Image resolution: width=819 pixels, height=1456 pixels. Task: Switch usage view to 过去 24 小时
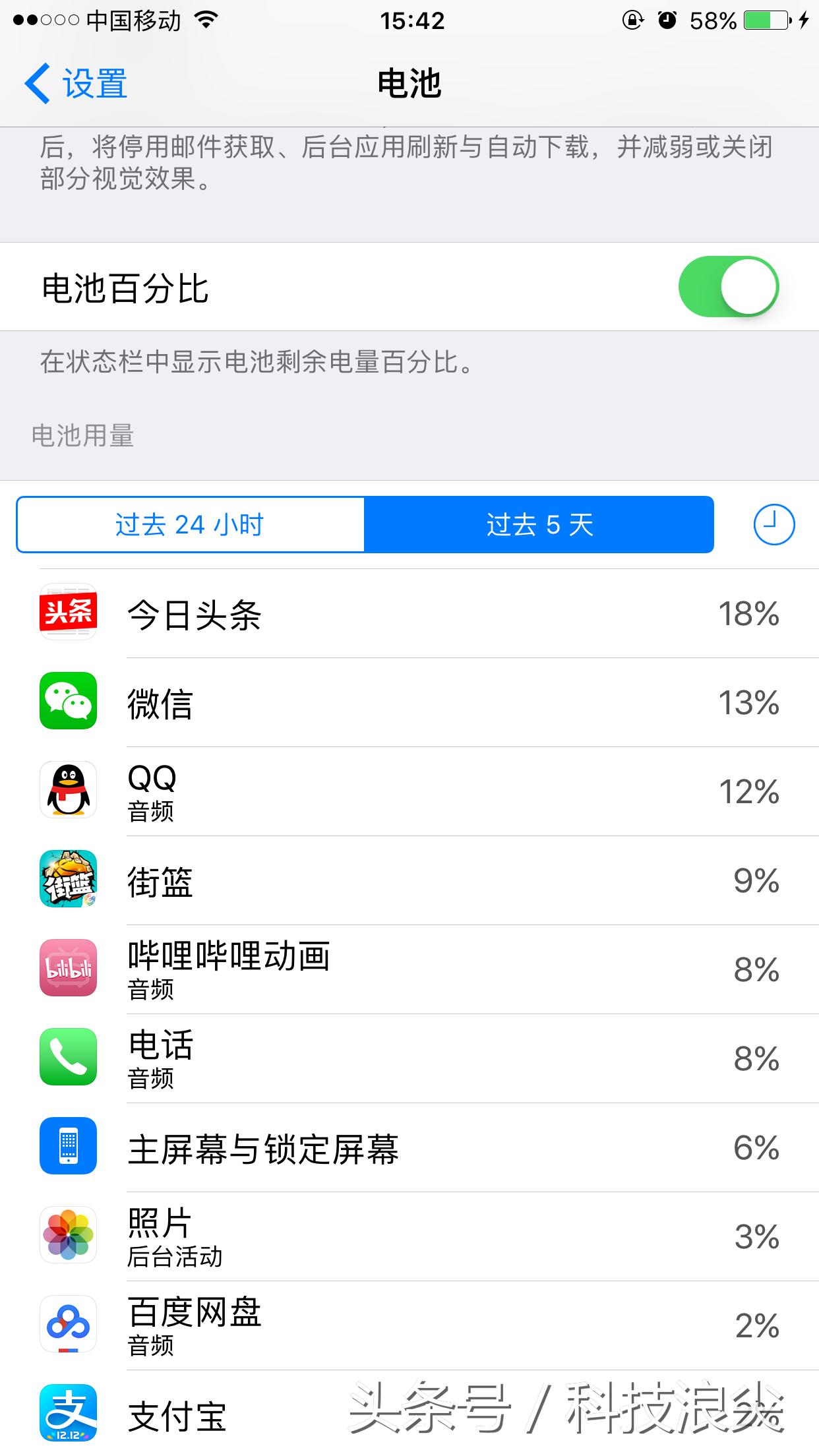191,524
